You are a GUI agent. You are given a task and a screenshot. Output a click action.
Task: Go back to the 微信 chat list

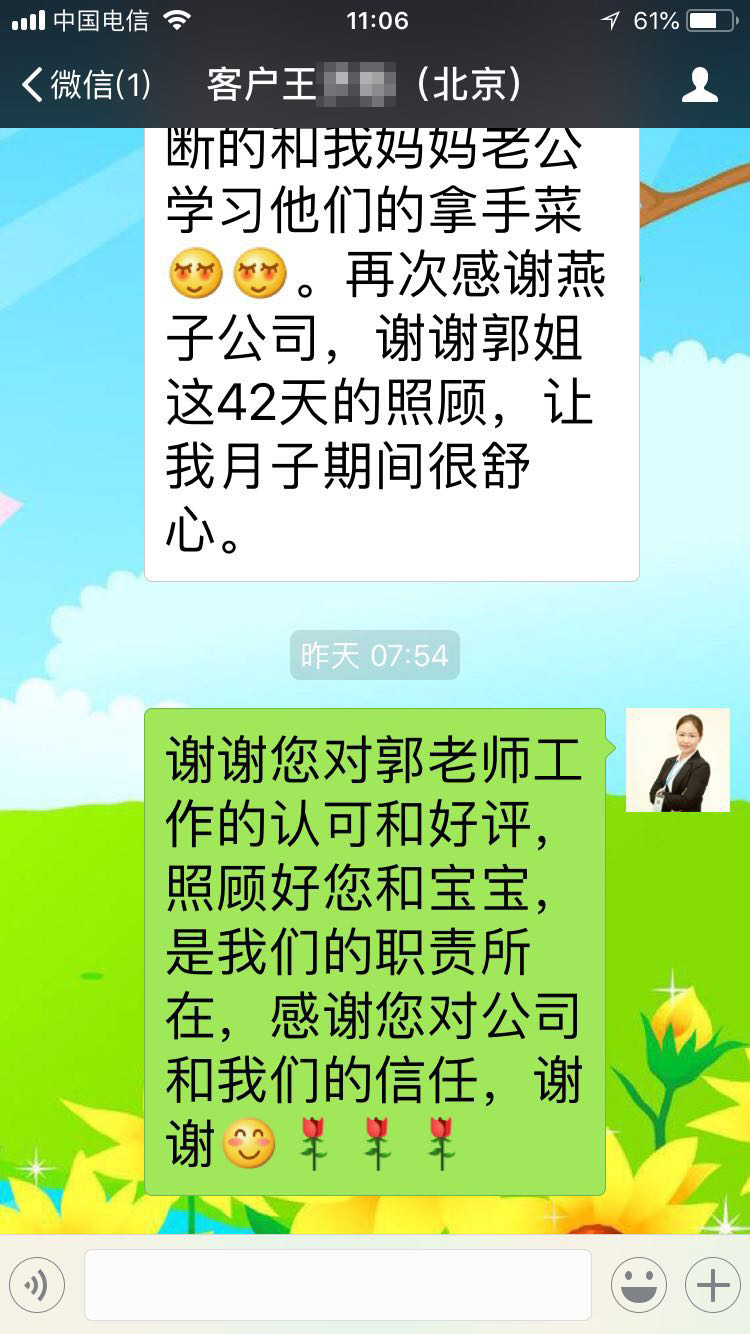tap(85, 85)
